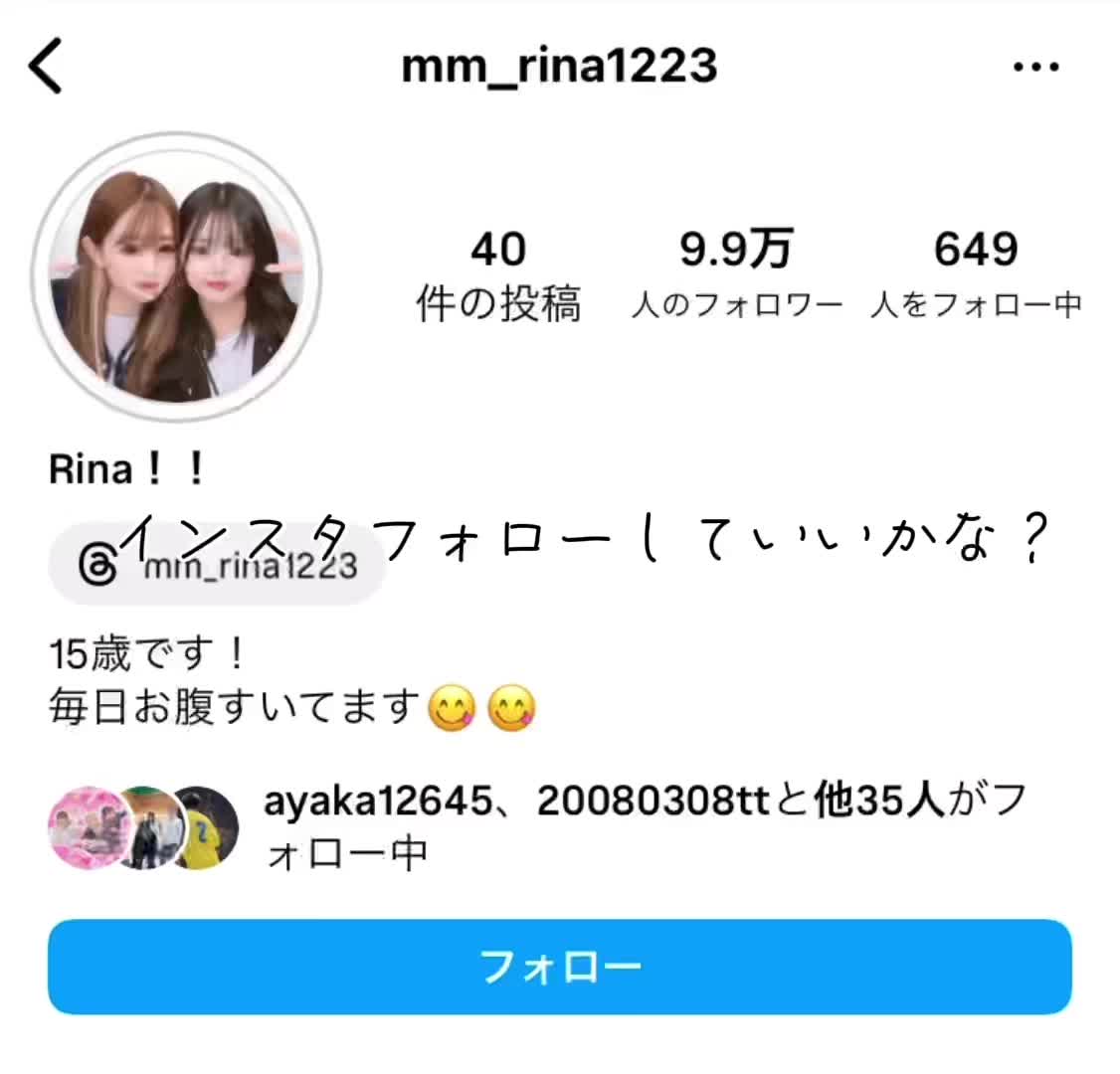
Task: Open the three-dot overflow menu
Action: (x=1035, y=67)
